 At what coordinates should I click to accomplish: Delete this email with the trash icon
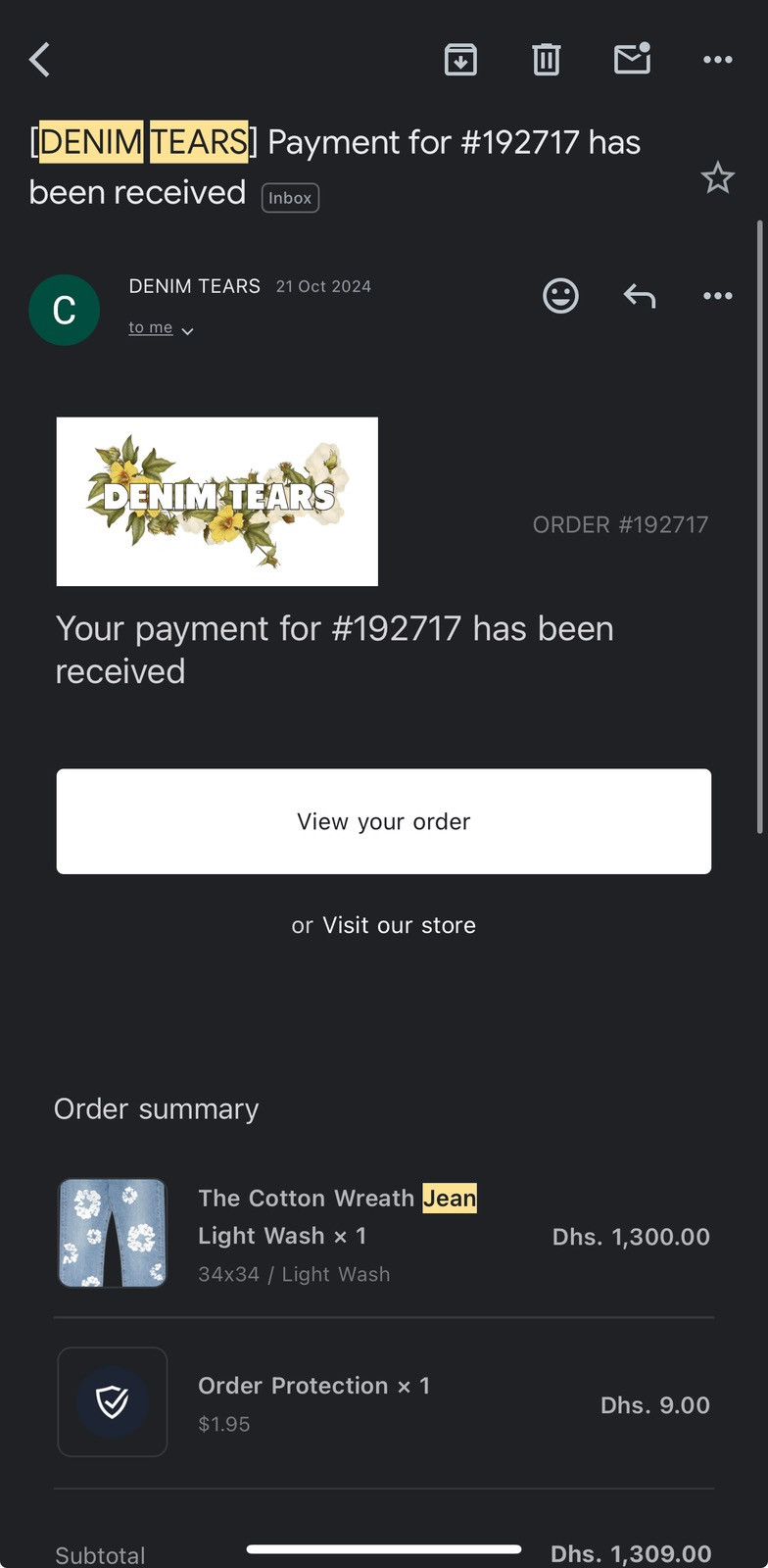[546, 60]
